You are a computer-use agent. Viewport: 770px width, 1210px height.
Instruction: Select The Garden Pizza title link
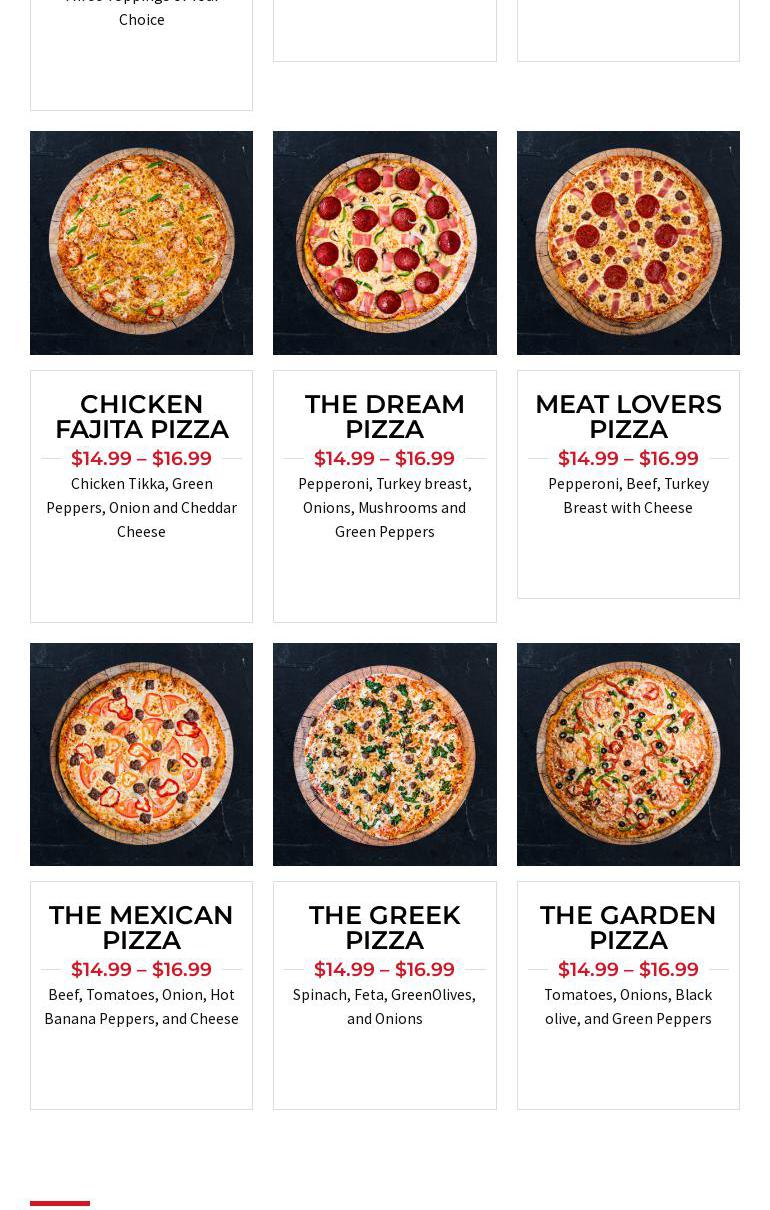pyautogui.click(x=628, y=928)
